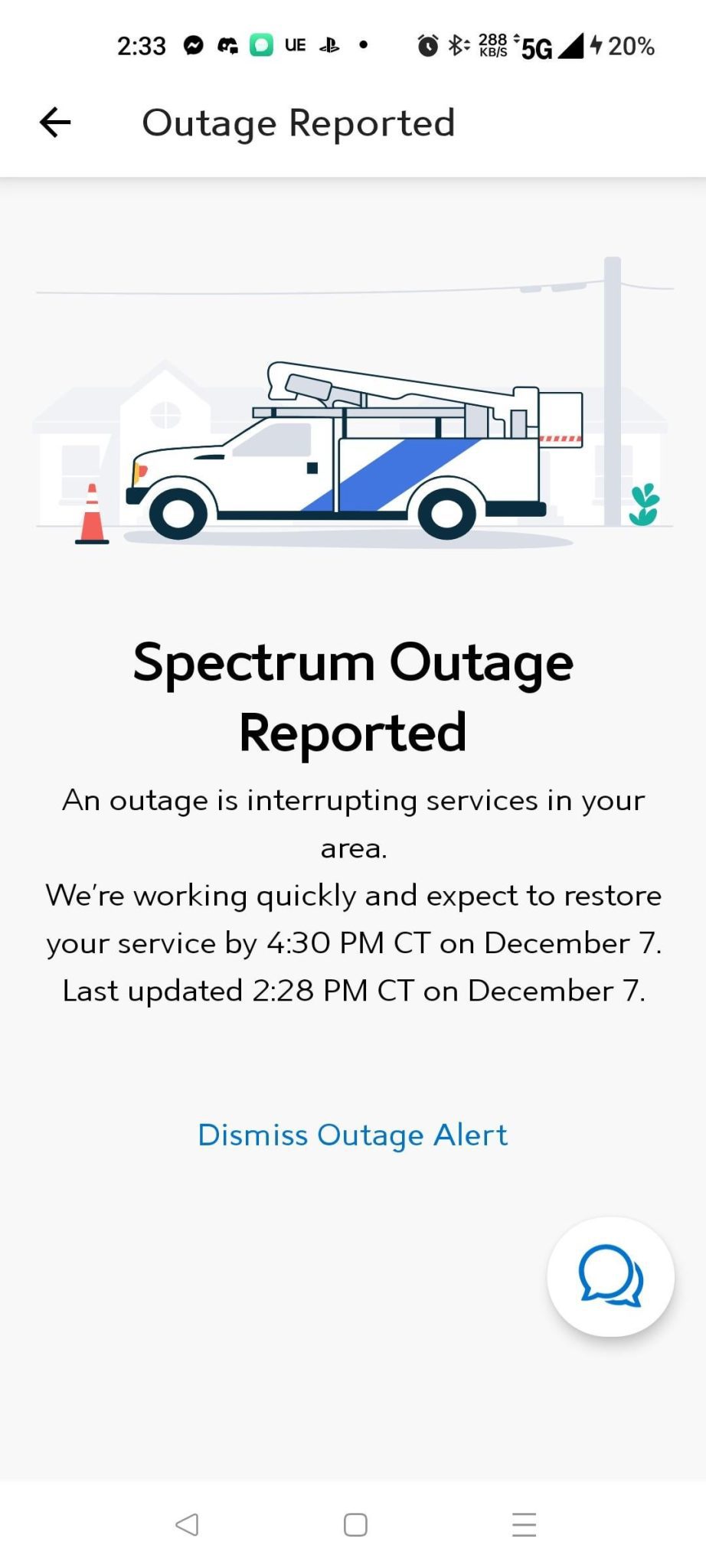Dismiss the outage alert

[x=352, y=1135]
